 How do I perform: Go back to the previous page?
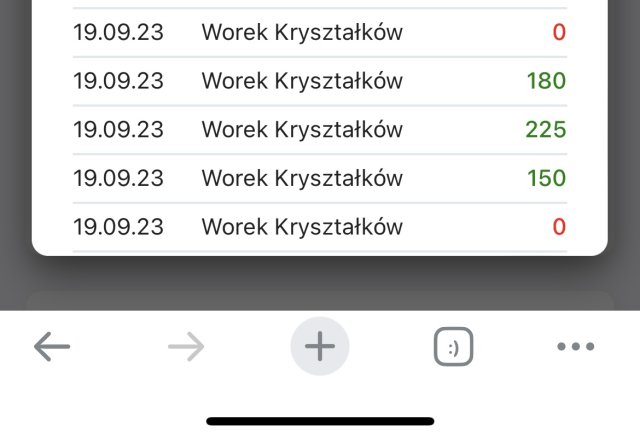pos(52,347)
